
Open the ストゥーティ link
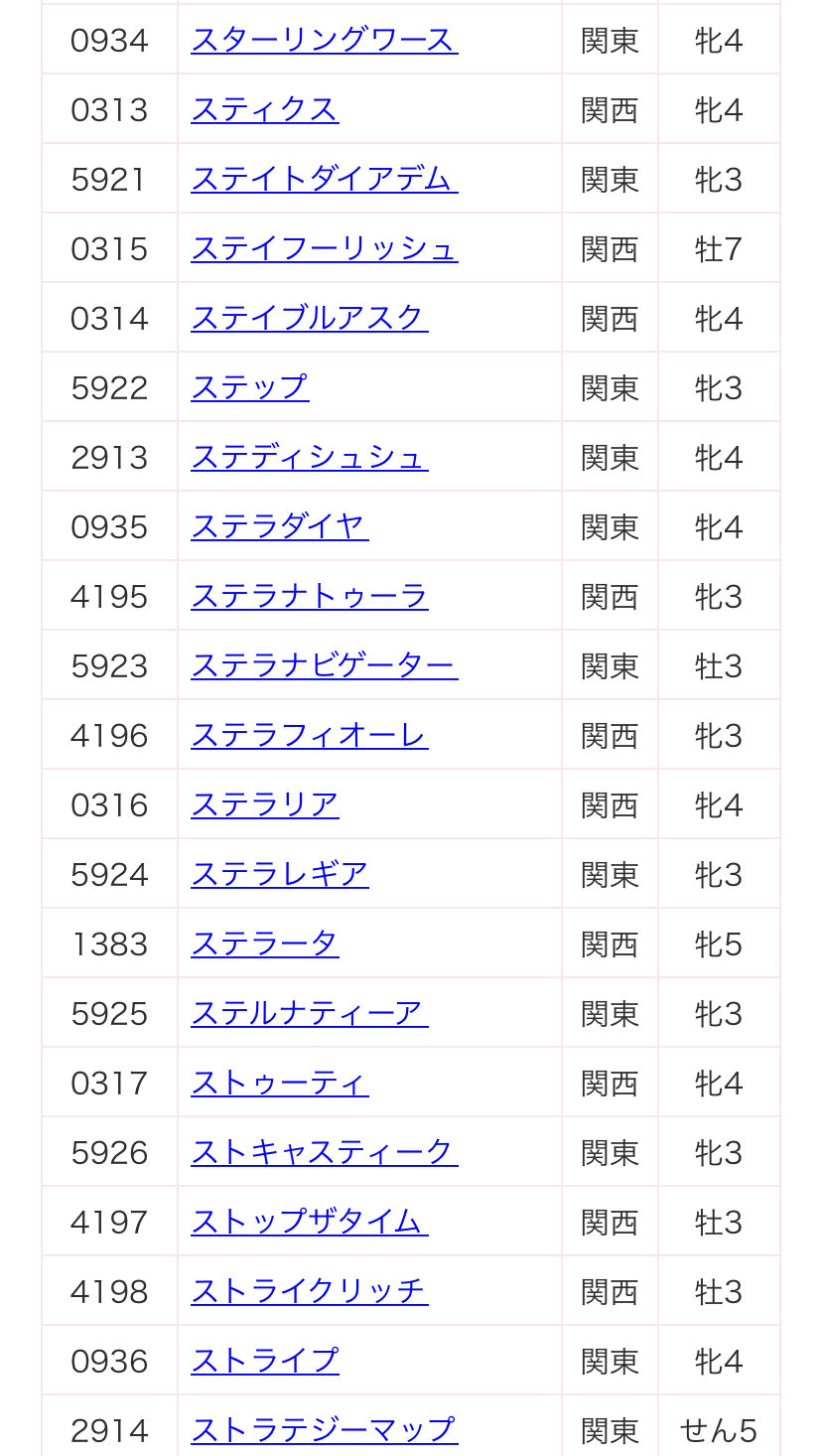[279, 1083]
